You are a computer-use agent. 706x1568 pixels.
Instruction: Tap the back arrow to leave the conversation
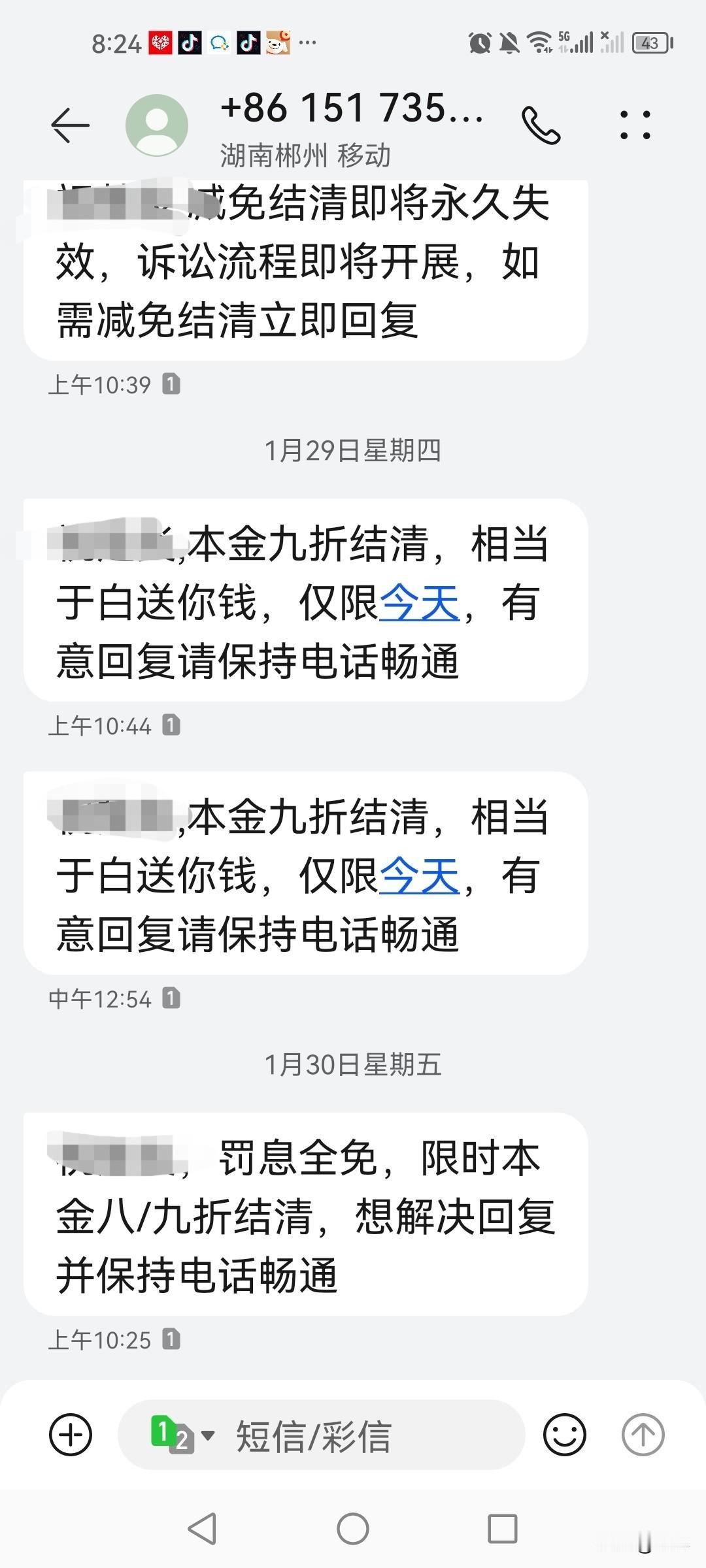click(69, 125)
